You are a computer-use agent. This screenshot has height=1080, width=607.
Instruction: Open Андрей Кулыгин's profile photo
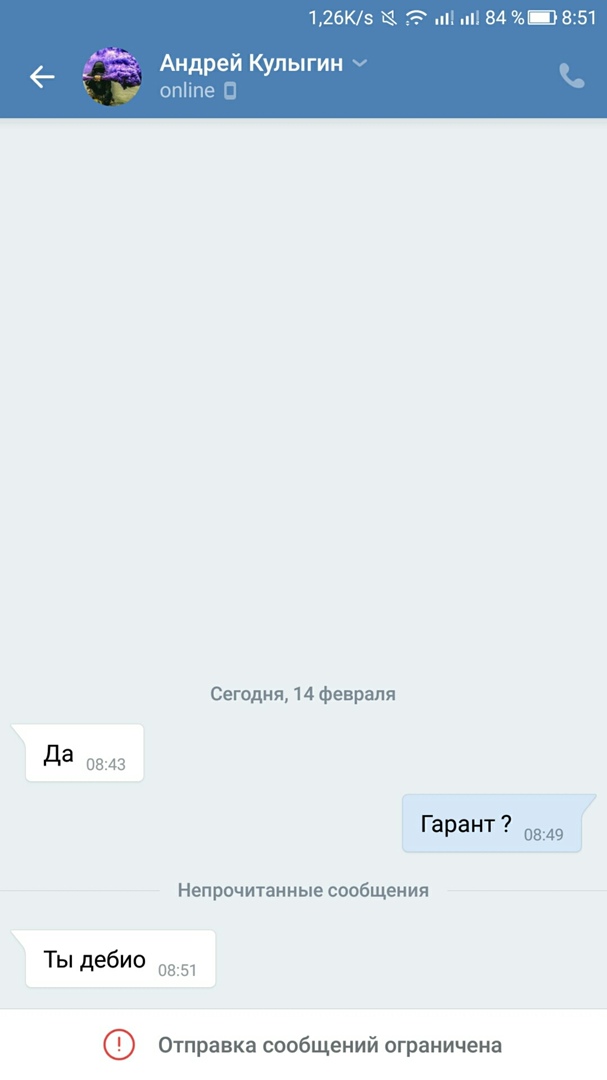pos(111,77)
